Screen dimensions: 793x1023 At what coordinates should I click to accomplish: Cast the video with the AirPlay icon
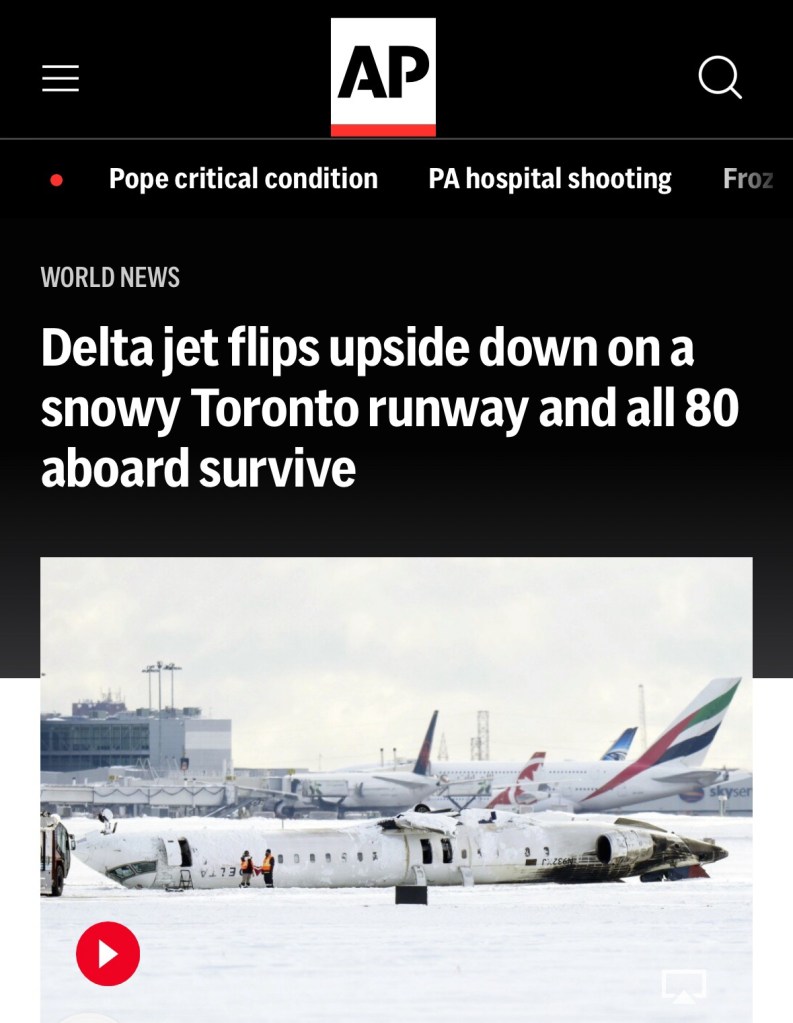pyautogui.click(x=684, y=985)
